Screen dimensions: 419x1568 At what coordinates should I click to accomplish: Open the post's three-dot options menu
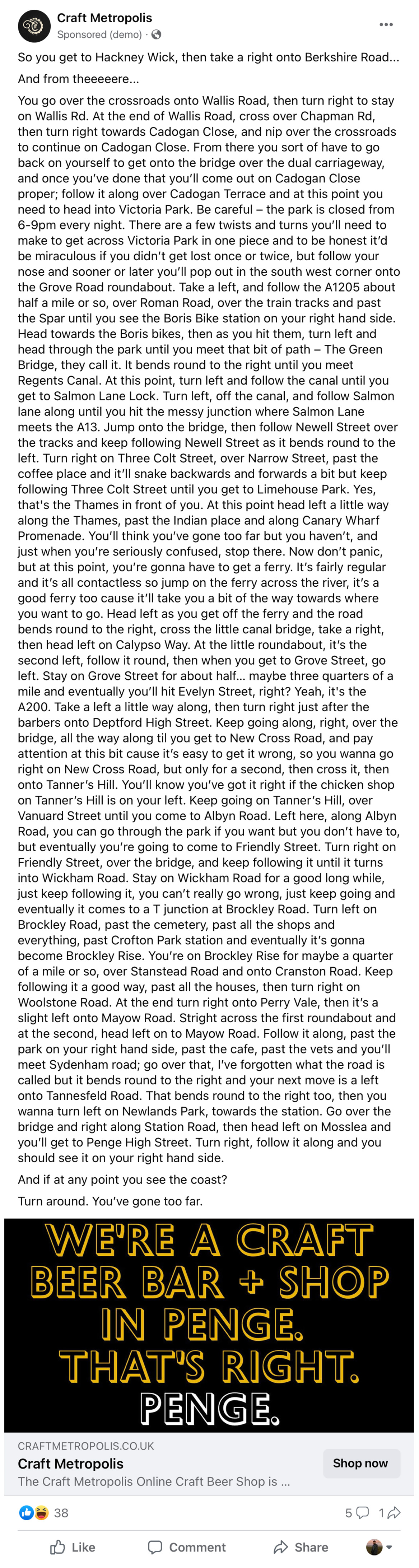[386, 25]
